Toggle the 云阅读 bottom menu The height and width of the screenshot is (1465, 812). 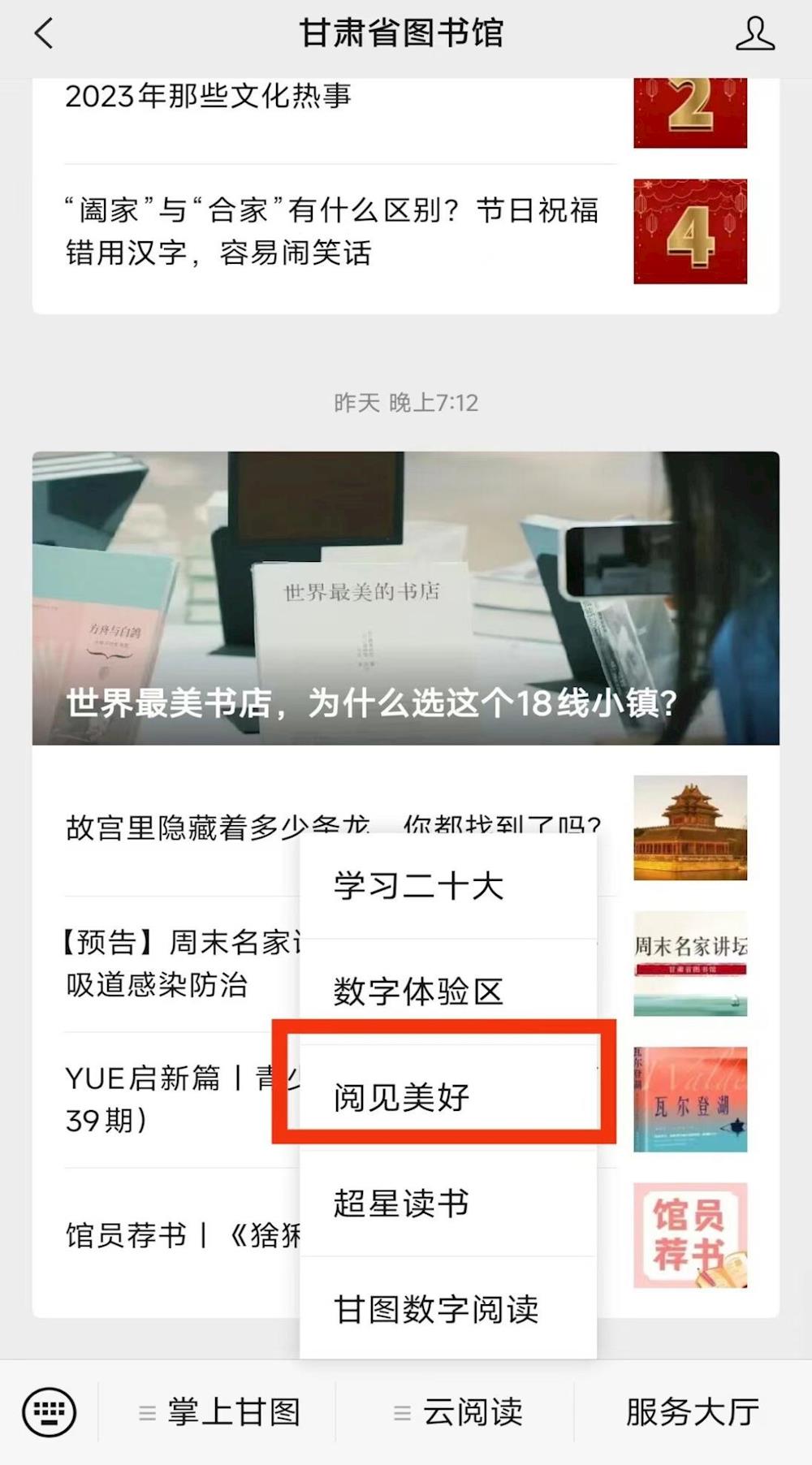pos(457,1412)
